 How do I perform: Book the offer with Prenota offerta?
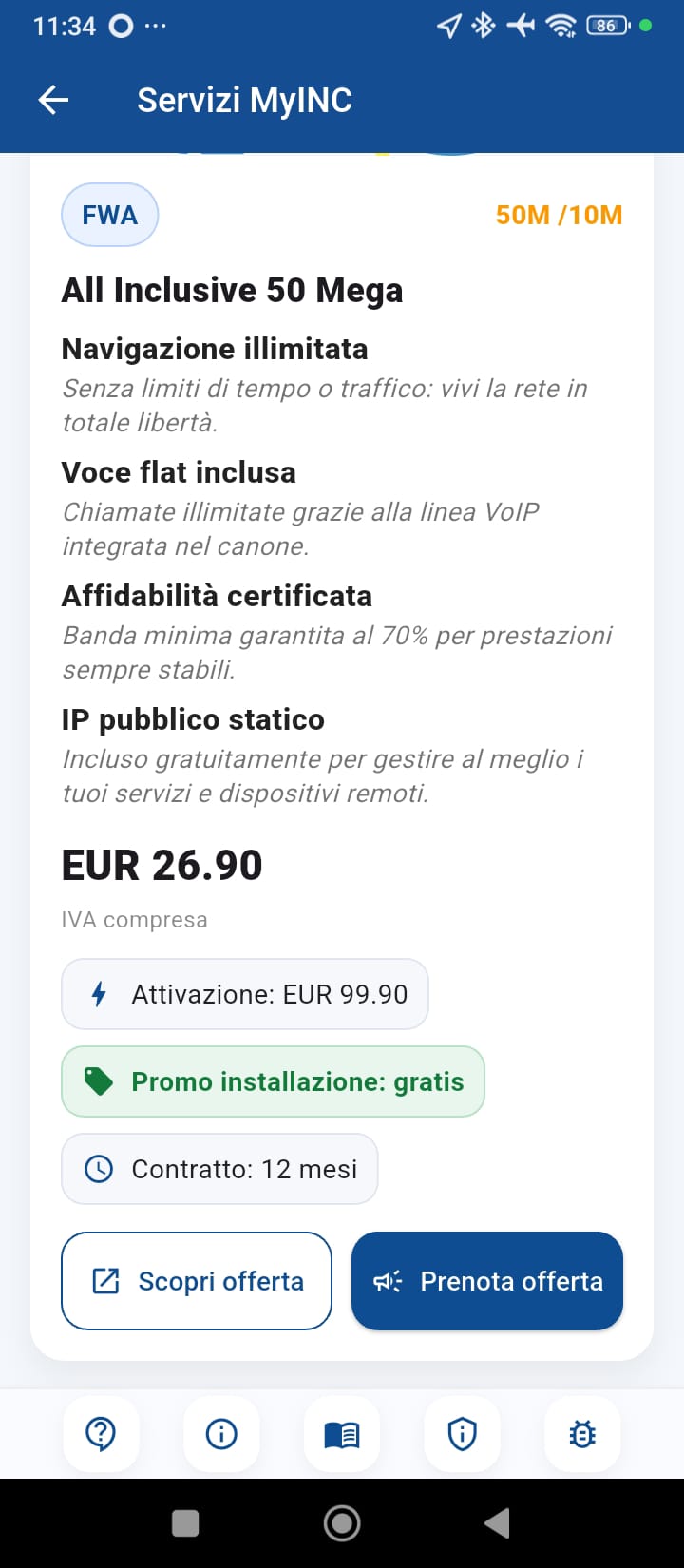(x=487, y=1281)
